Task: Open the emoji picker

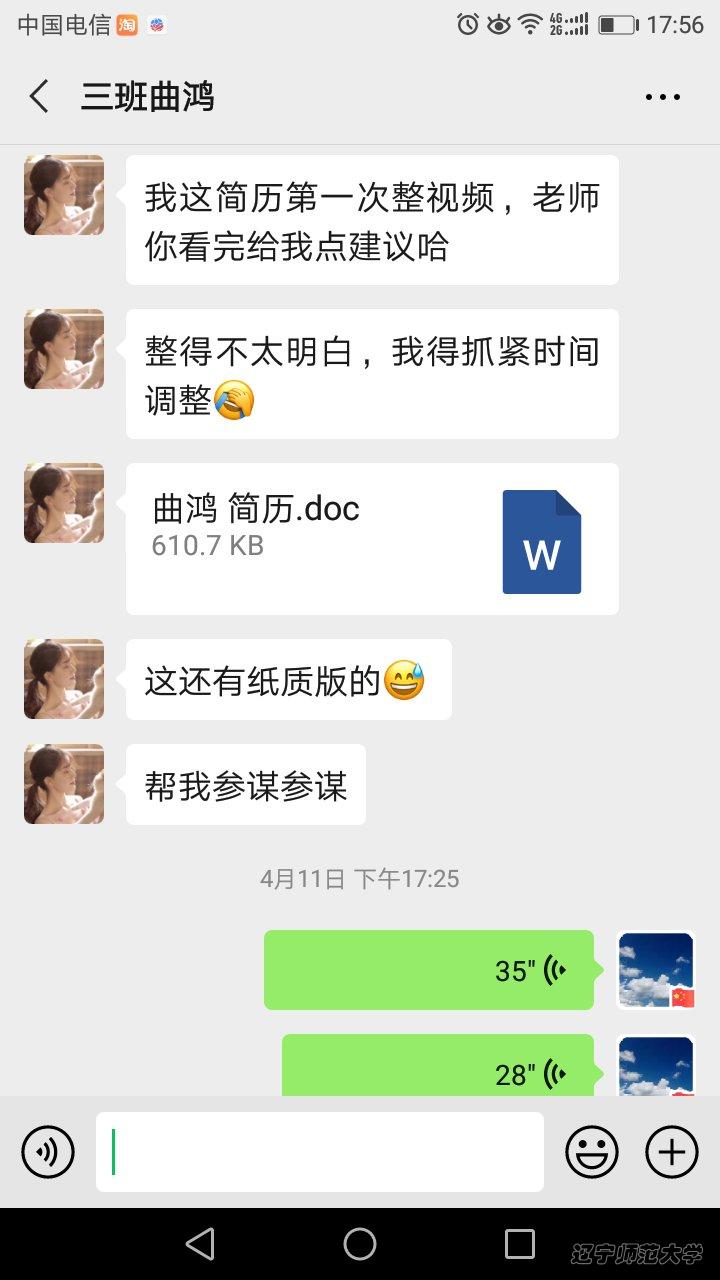Action: (x=592, y=1152)
